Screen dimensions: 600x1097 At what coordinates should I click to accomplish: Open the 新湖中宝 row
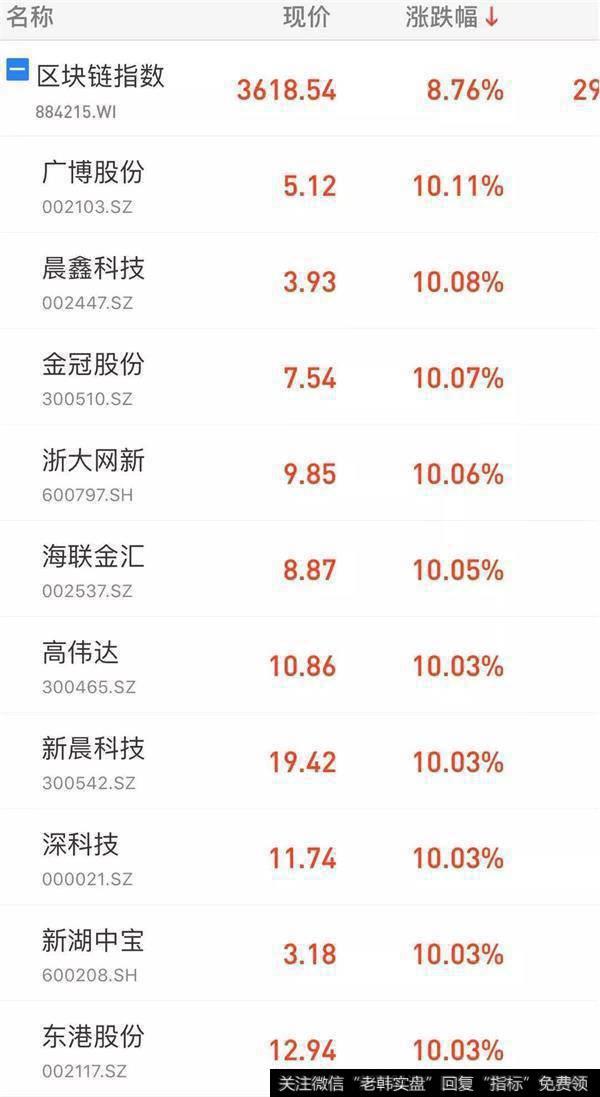coord(300,953)
